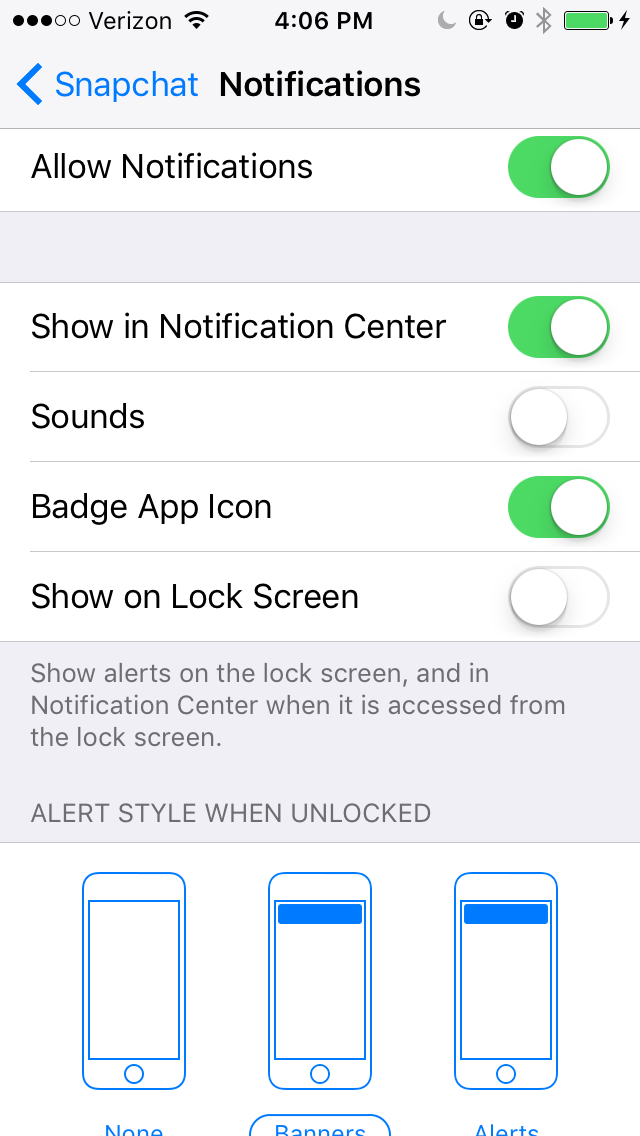Go back to Snapchat settings

tap(107, 84)
